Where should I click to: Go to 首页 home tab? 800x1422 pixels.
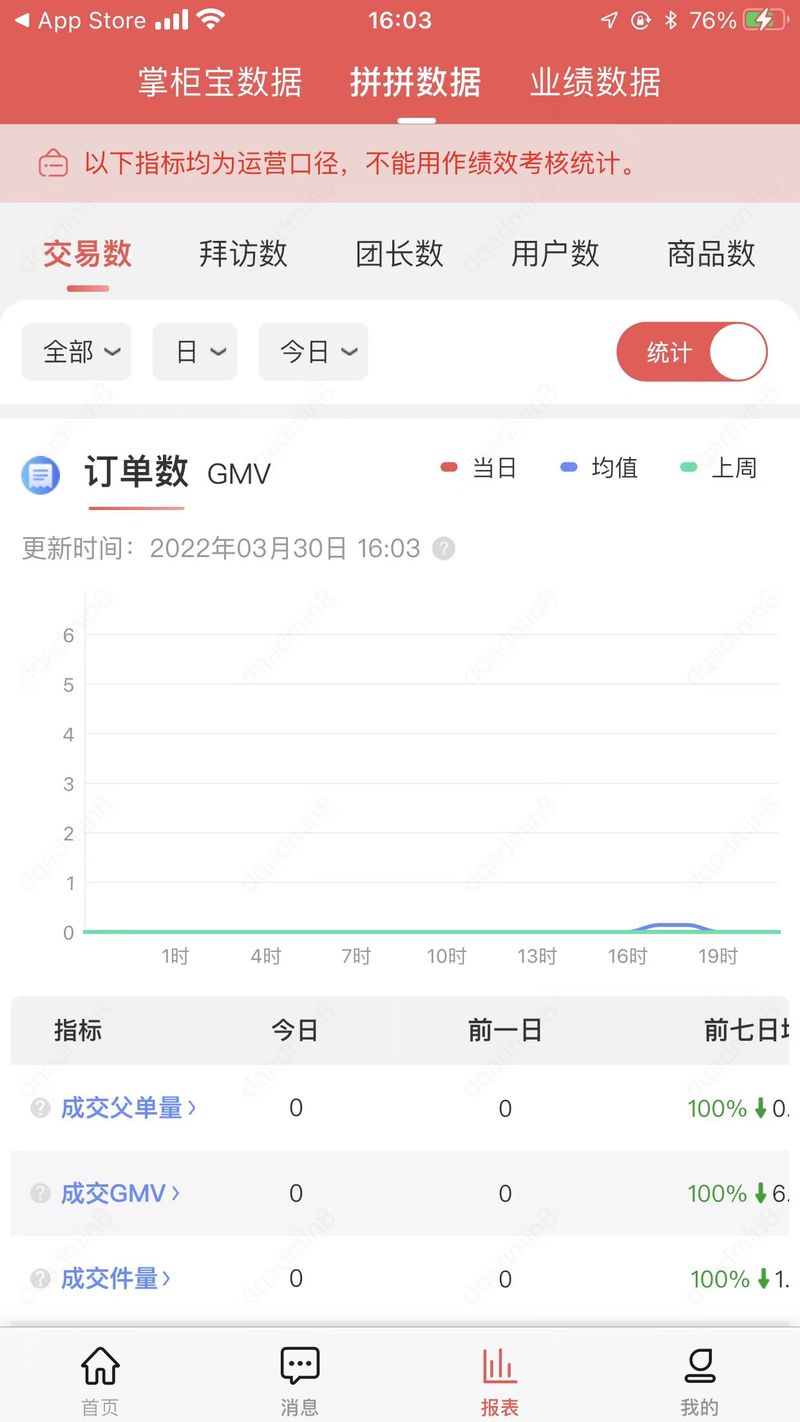100,1380
